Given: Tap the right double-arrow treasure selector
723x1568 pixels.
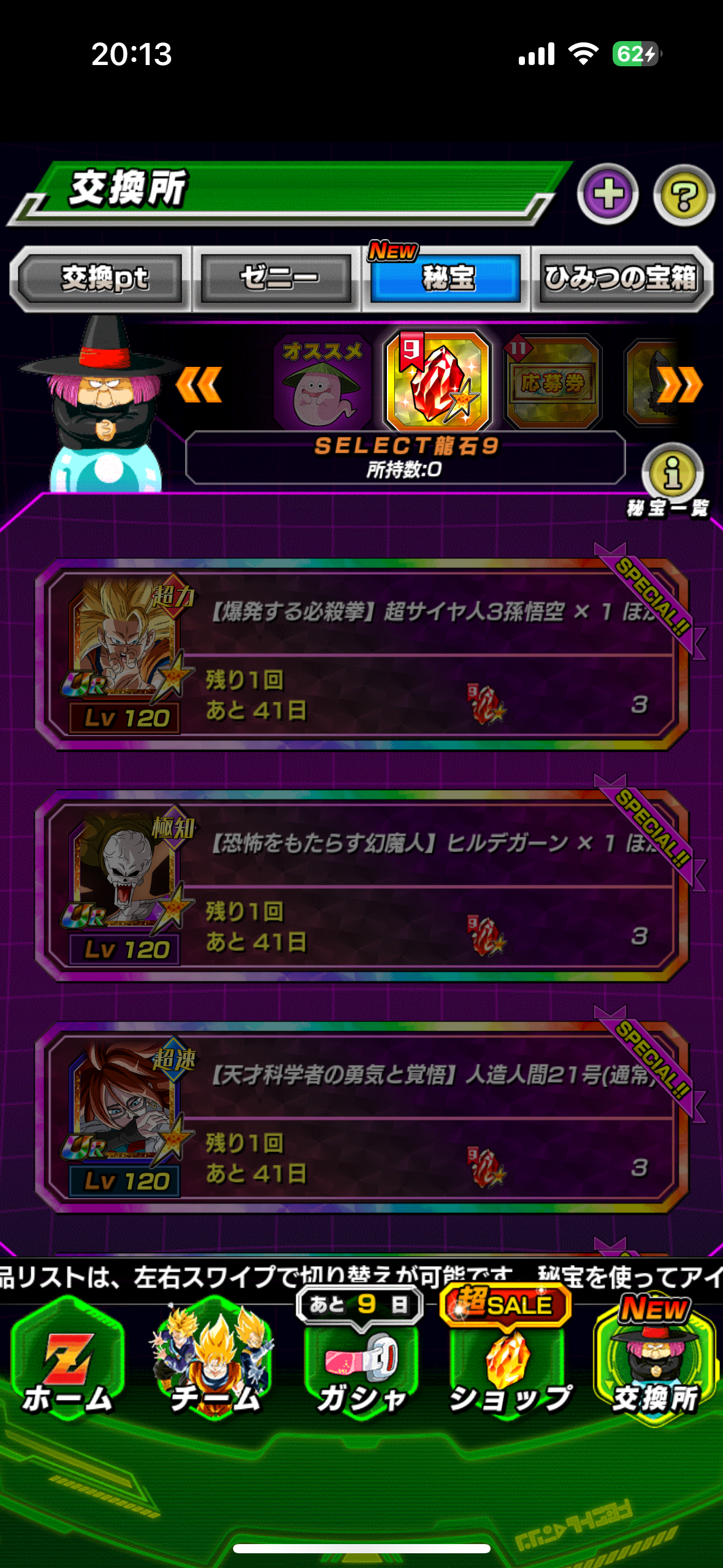Looking at the screenshot, I should point(679,385).
